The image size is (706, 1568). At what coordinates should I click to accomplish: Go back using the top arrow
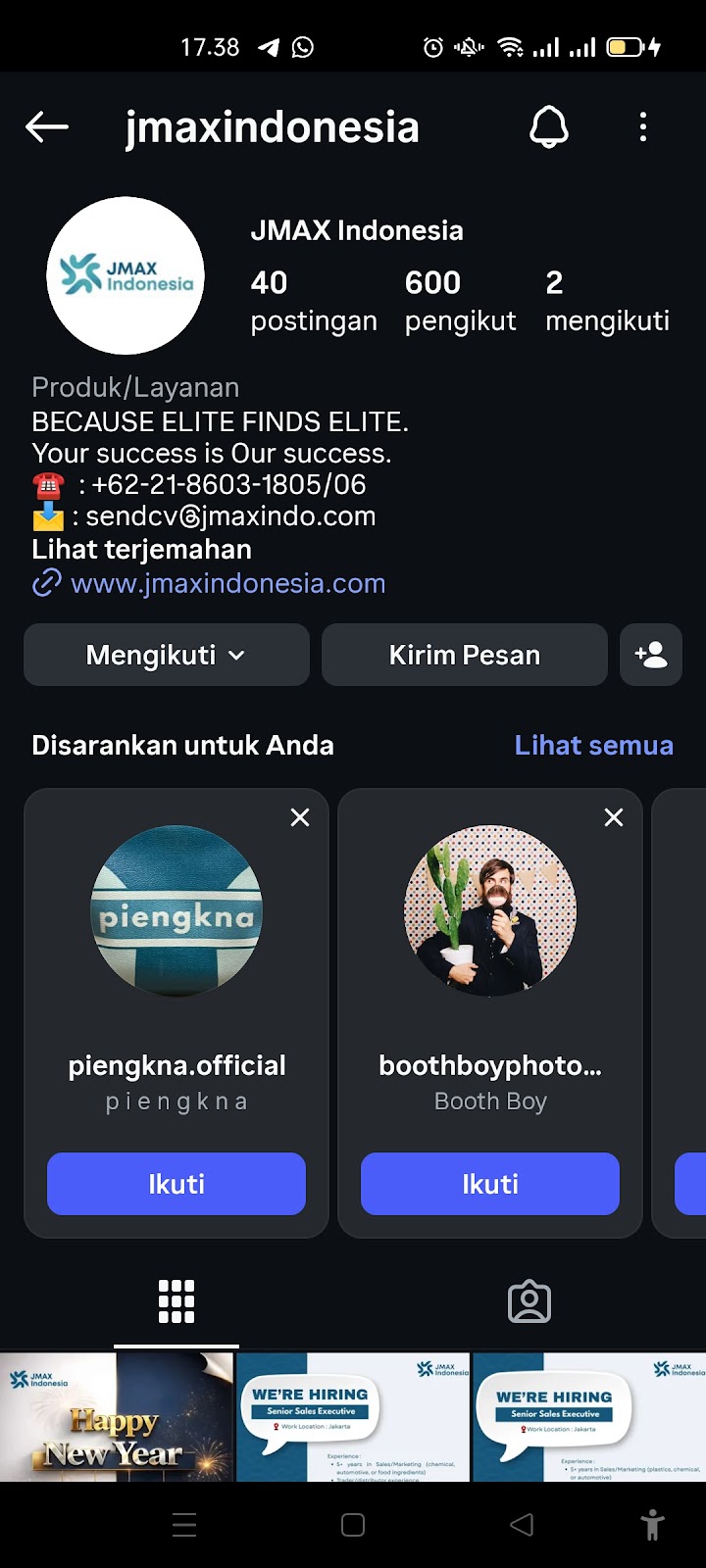coord(47,126)
